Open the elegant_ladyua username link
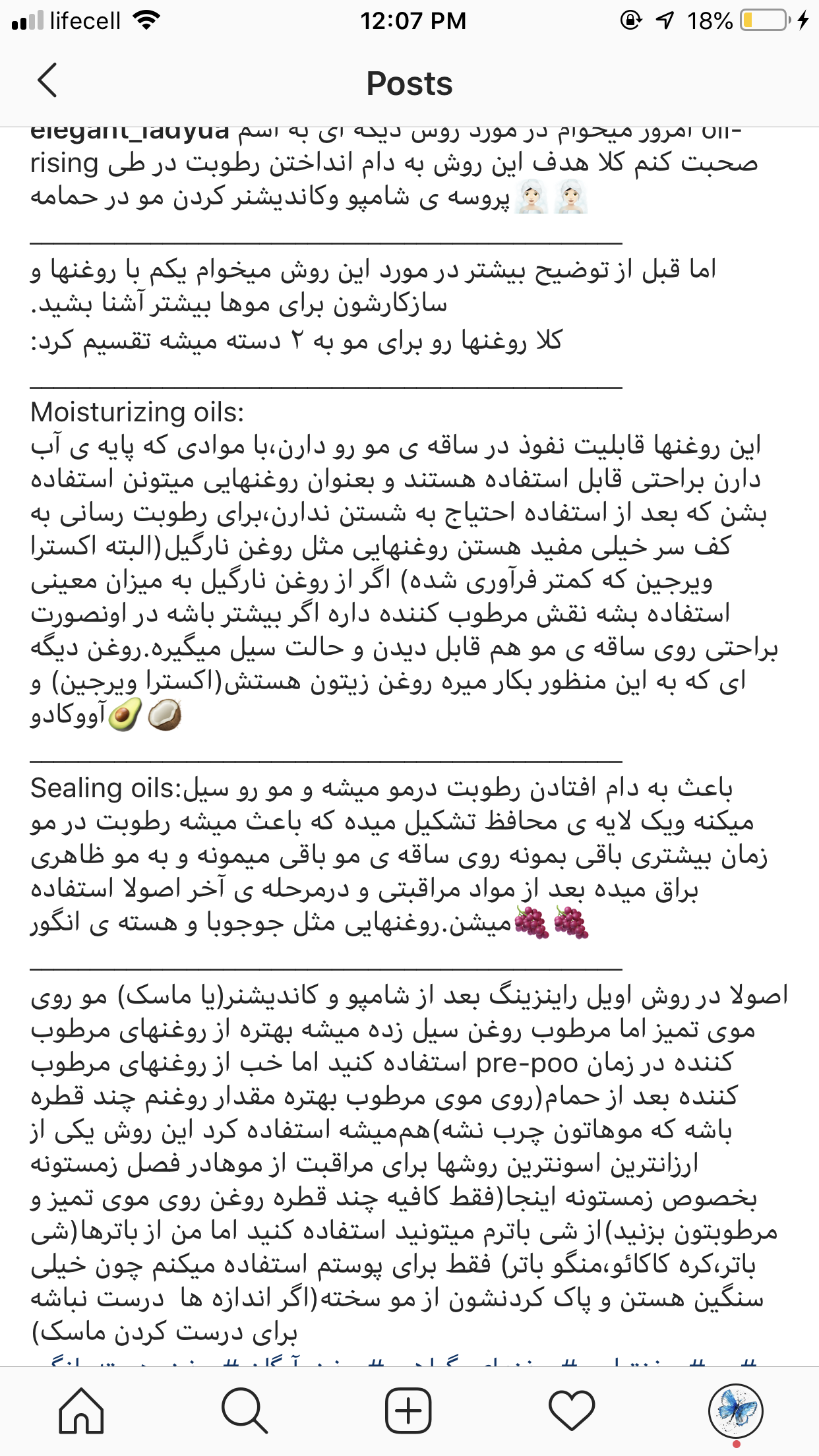 click(x=130, y=133)
